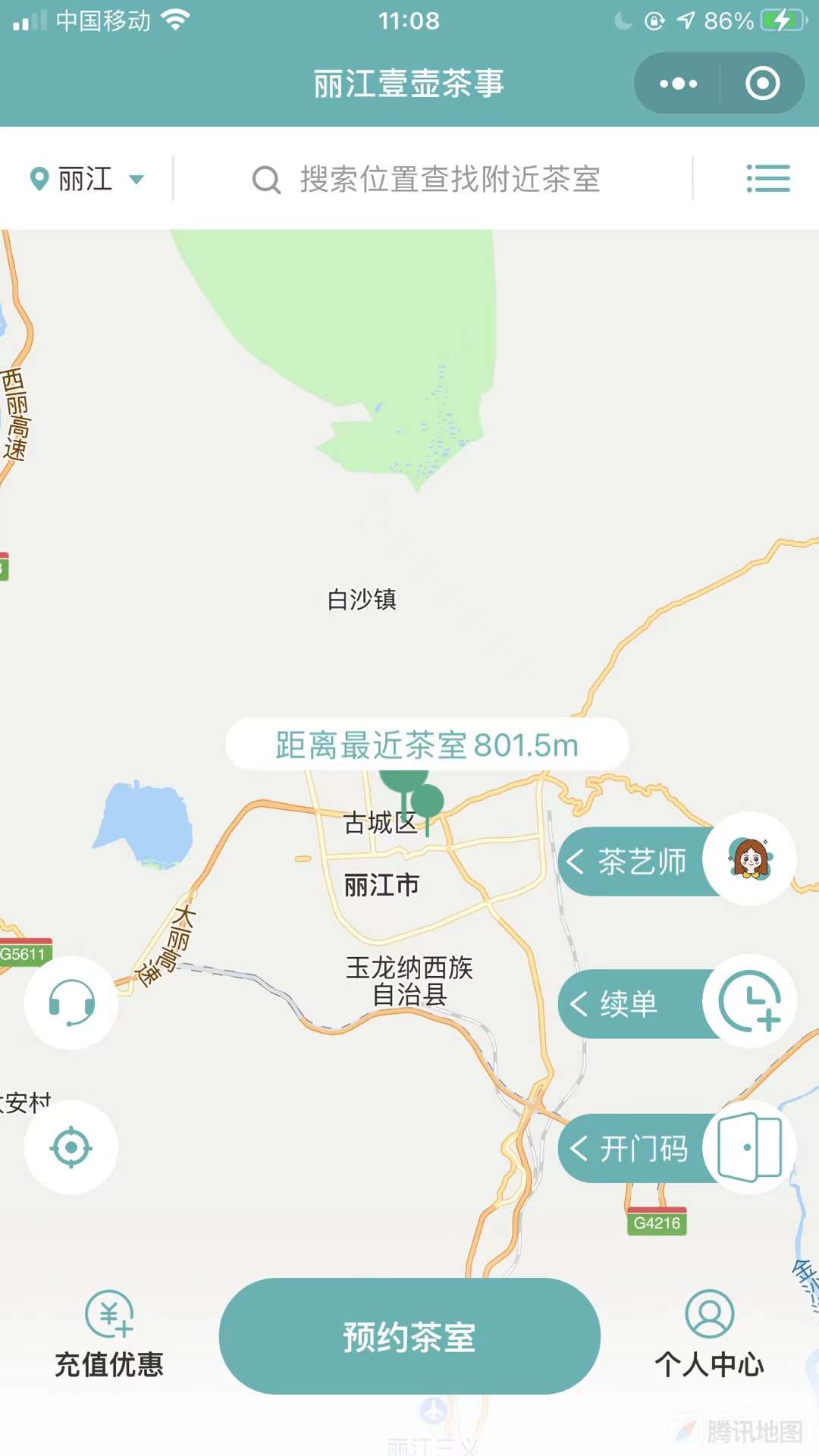Open 充值优惠 recharge offers

(x=109, y=1335)
